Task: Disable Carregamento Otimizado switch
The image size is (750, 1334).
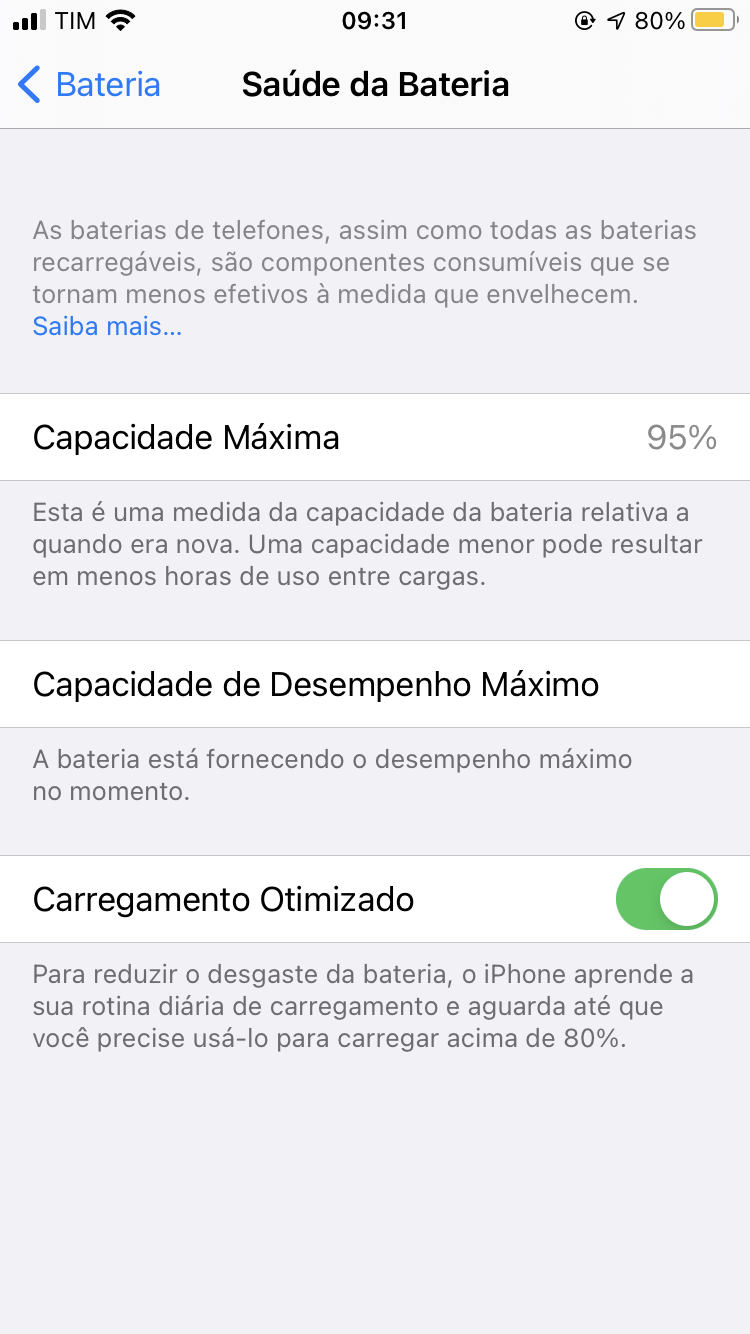Action: pos(666,899)
